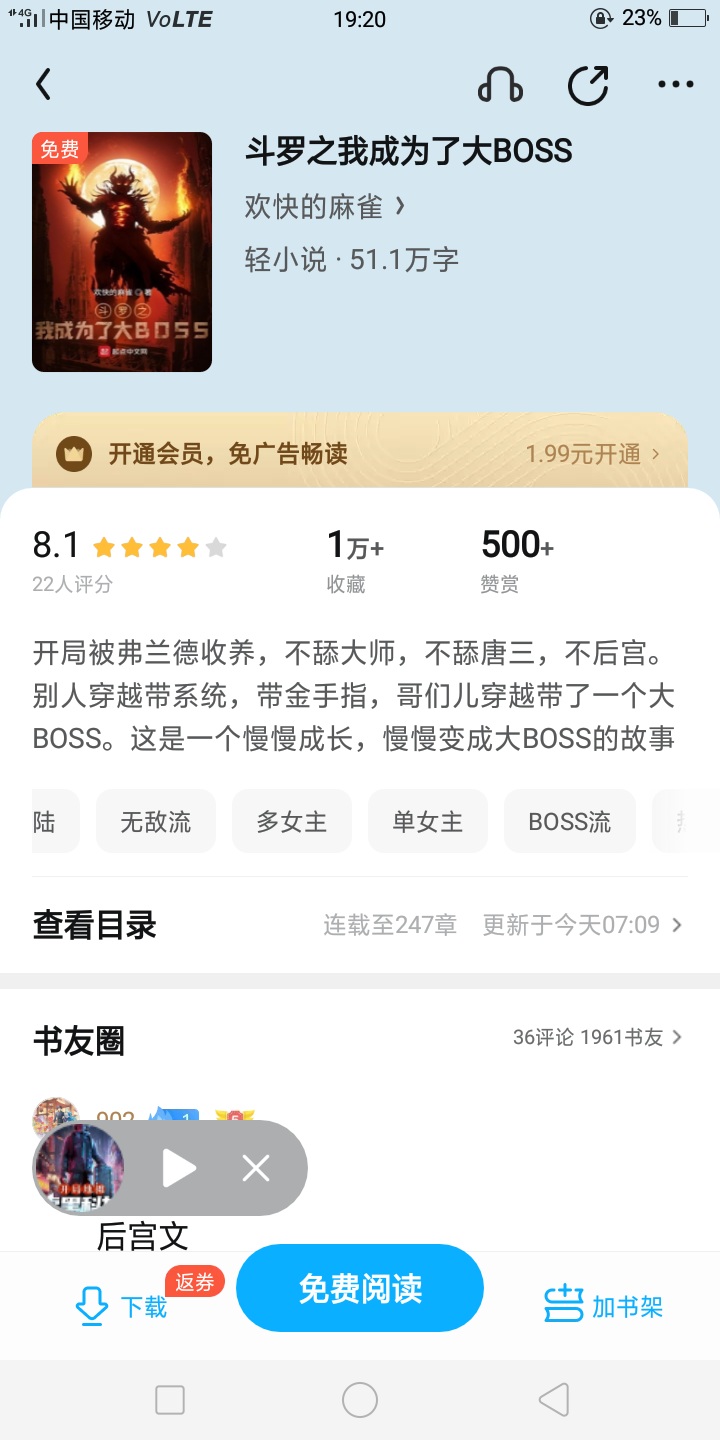Open the three-dot overflow menu
The width and height of the screenshot is (720, 1440).
click(x=676, y=85)
